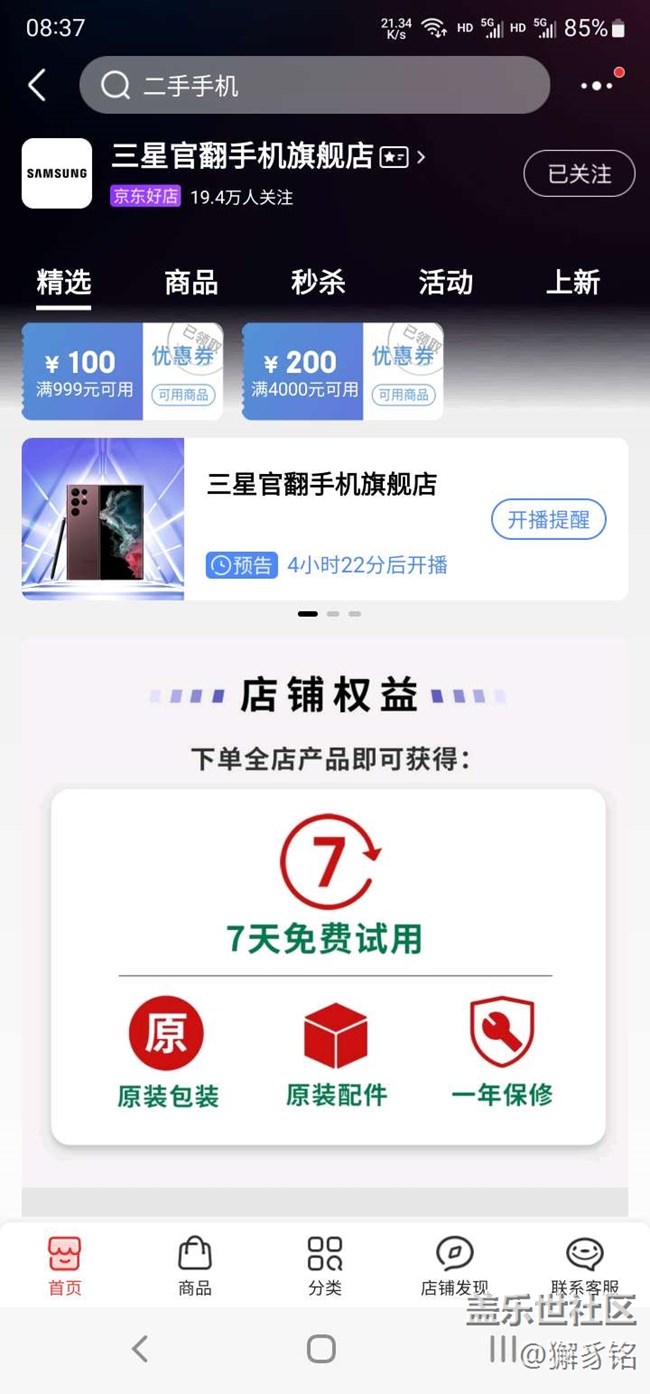Tap the search box showing 二手手机

tap(314, 85)
